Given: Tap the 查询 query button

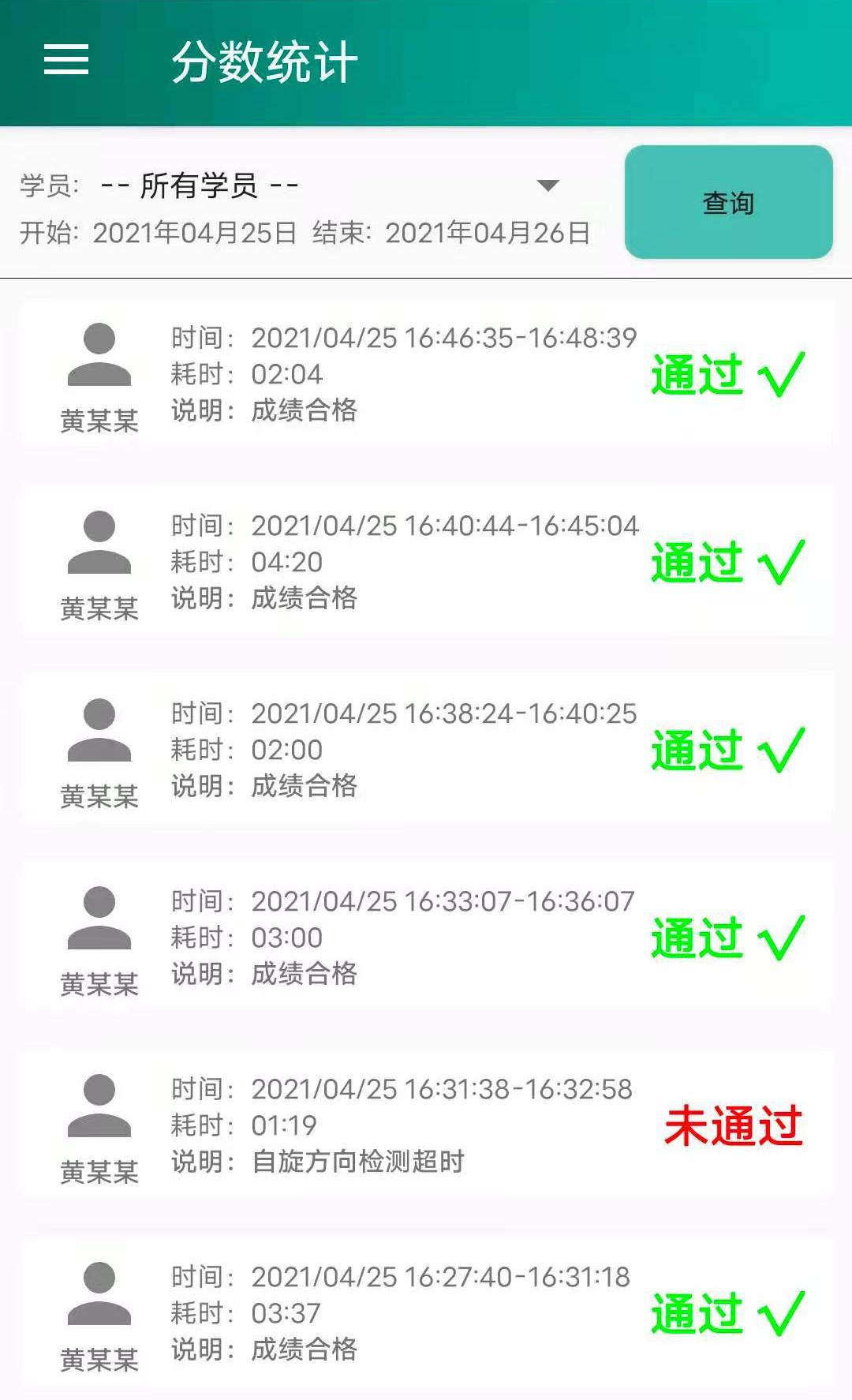Looking at the screenshot, I should pos(728,202).
